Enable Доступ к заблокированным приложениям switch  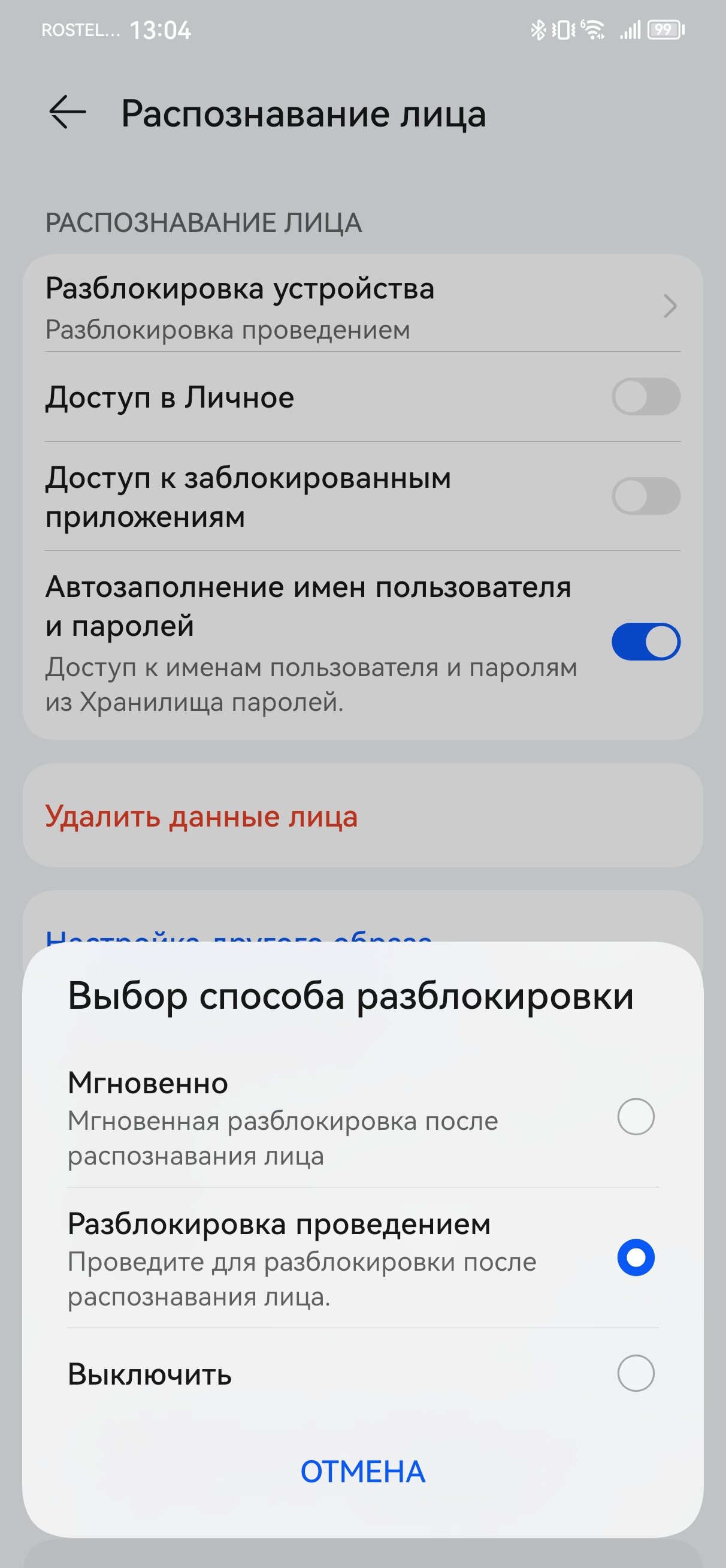pyautogui.click(x=646, y=496)
